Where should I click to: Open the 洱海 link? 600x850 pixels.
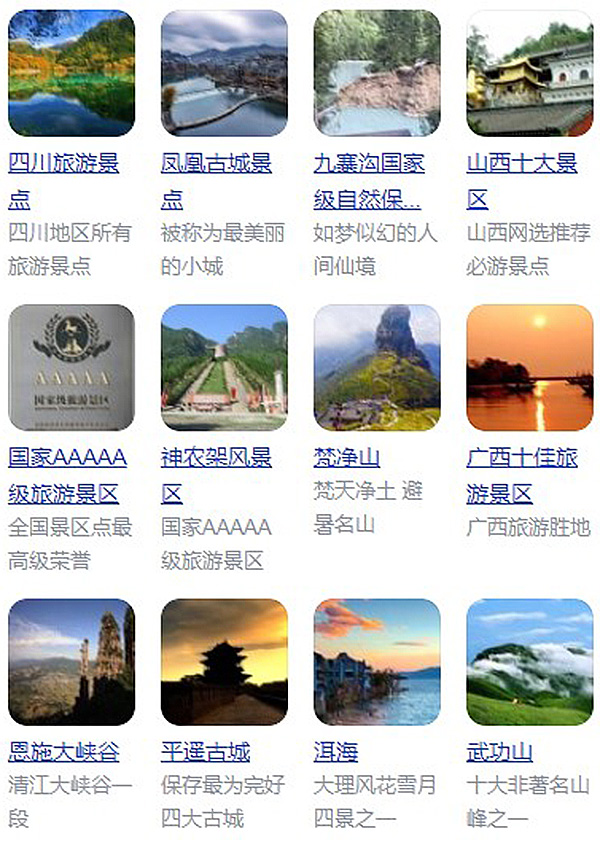[x=335, y=752]
